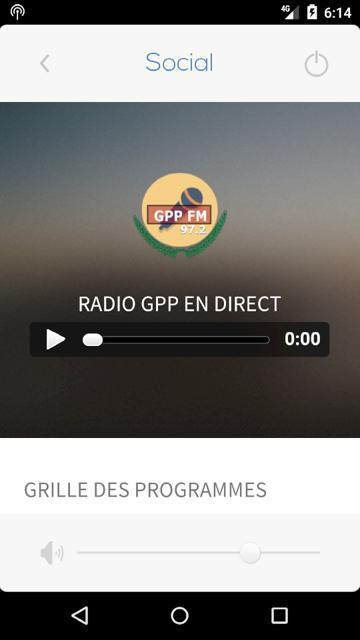The width and height of the screenshot is (360, 640).
Task: Go back using the header arrow
Action: [x=44, y=63]
